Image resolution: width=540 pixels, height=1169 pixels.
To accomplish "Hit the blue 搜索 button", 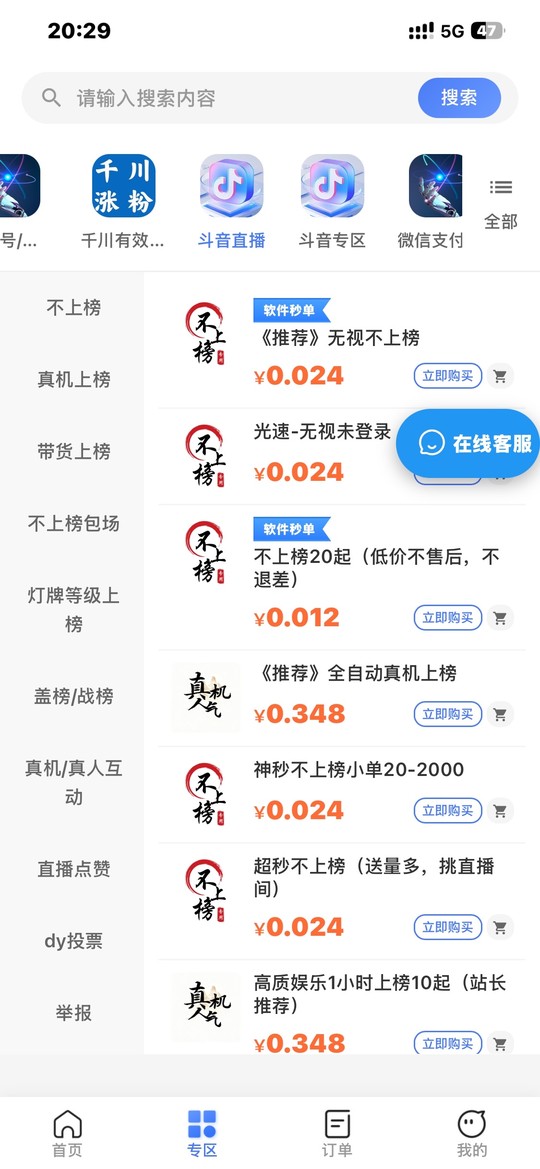I will [x=459, y=98].
